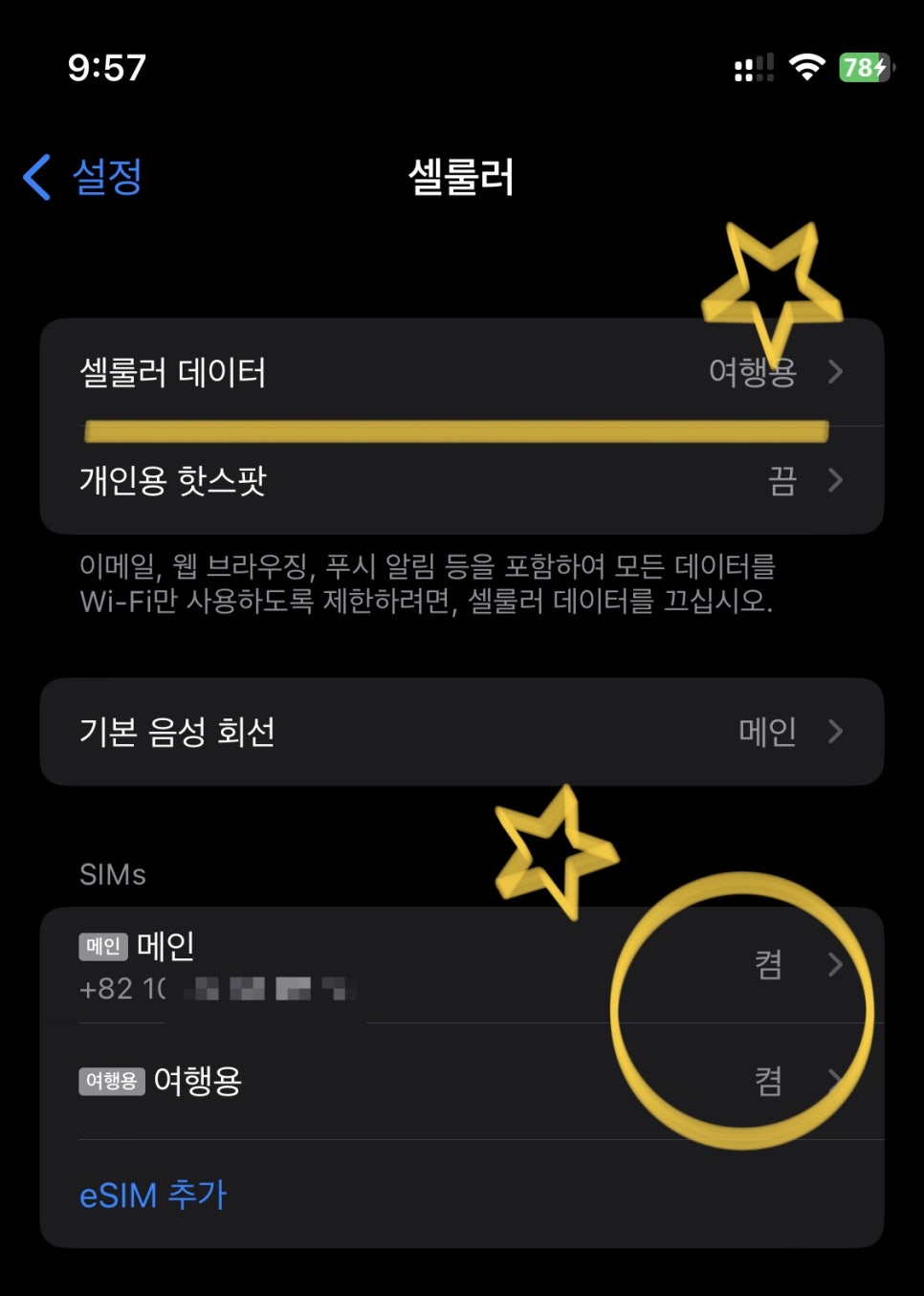Go back to 설정
The image size is (924, 1296).
click(84, 177)
